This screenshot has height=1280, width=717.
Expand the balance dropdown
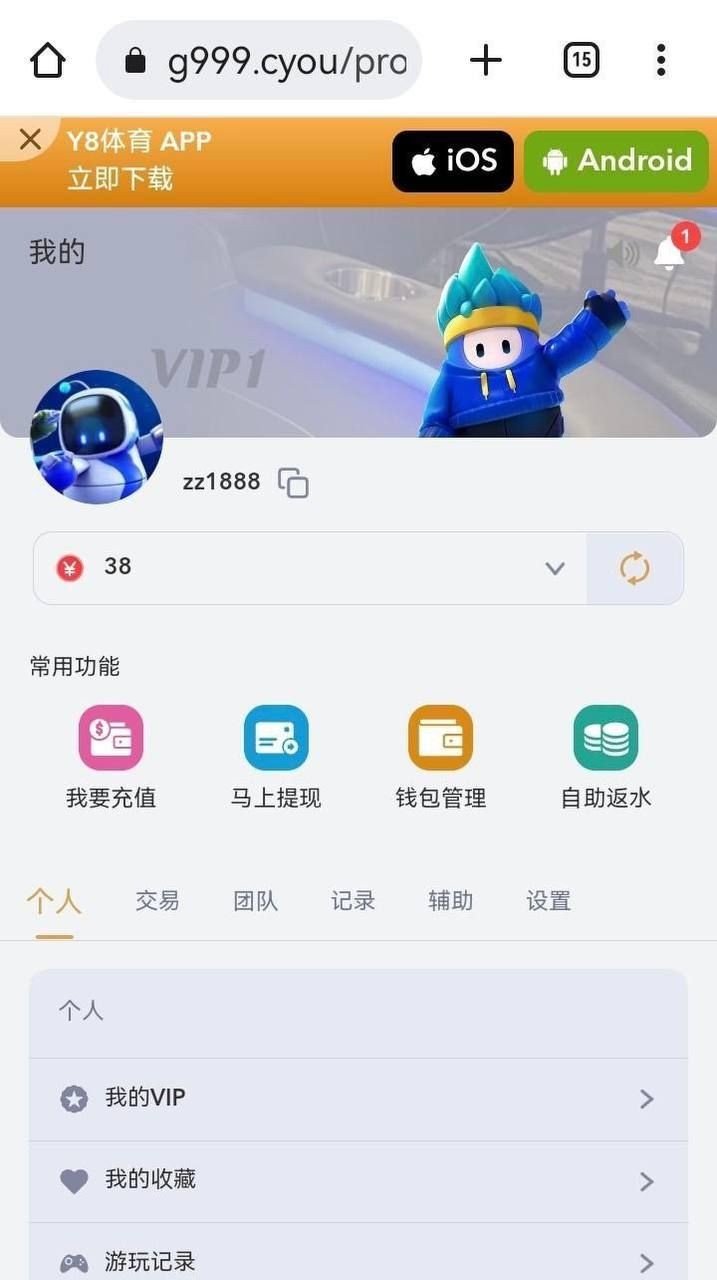(555, 568)
